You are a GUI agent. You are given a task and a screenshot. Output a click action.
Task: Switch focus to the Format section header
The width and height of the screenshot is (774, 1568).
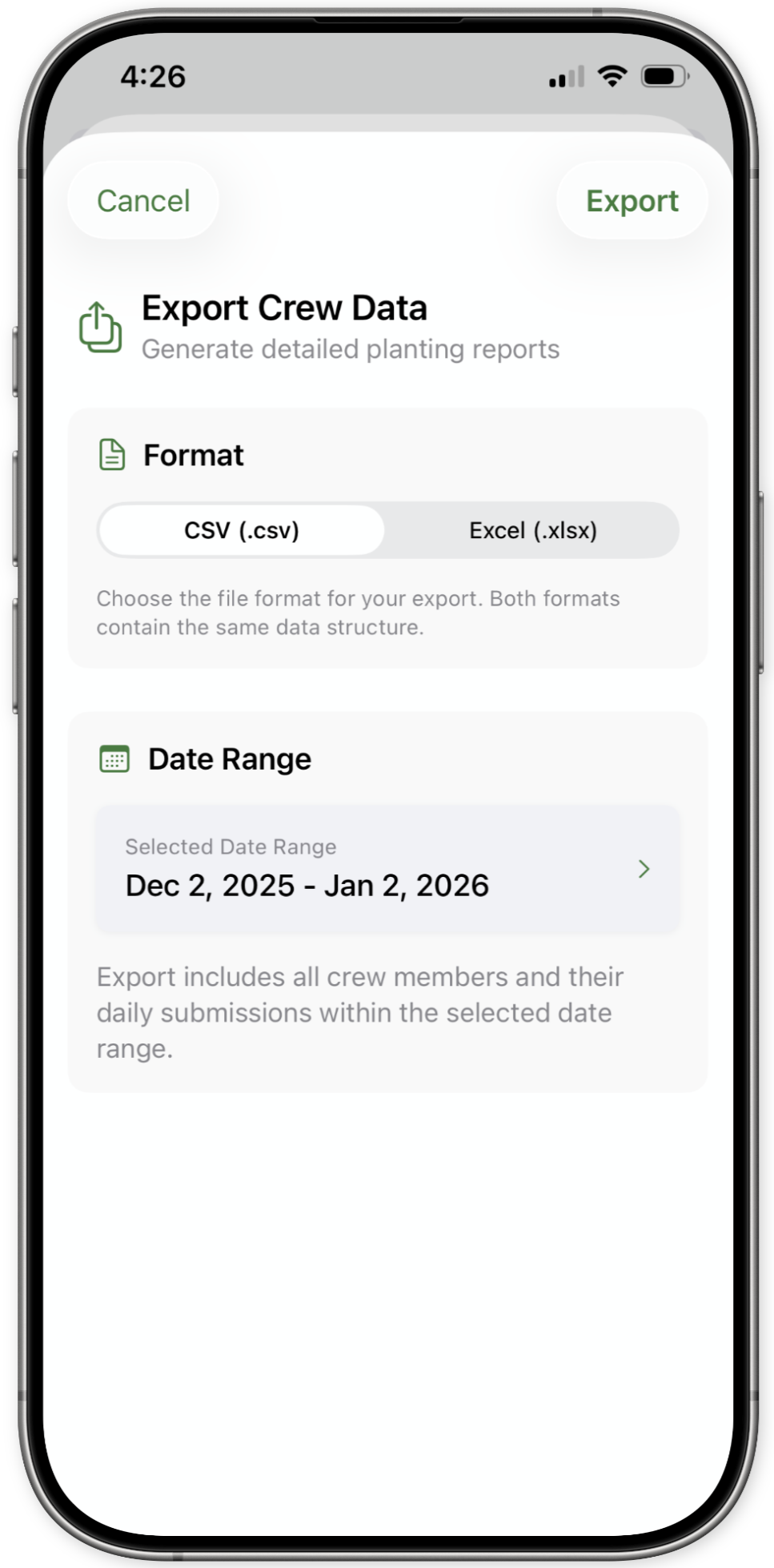coord(193,455)
